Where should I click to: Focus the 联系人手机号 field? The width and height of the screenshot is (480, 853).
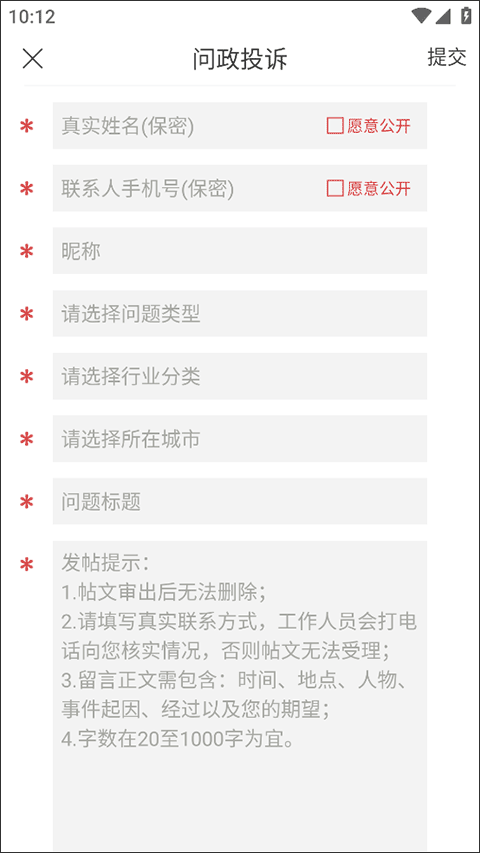point(188,189)
